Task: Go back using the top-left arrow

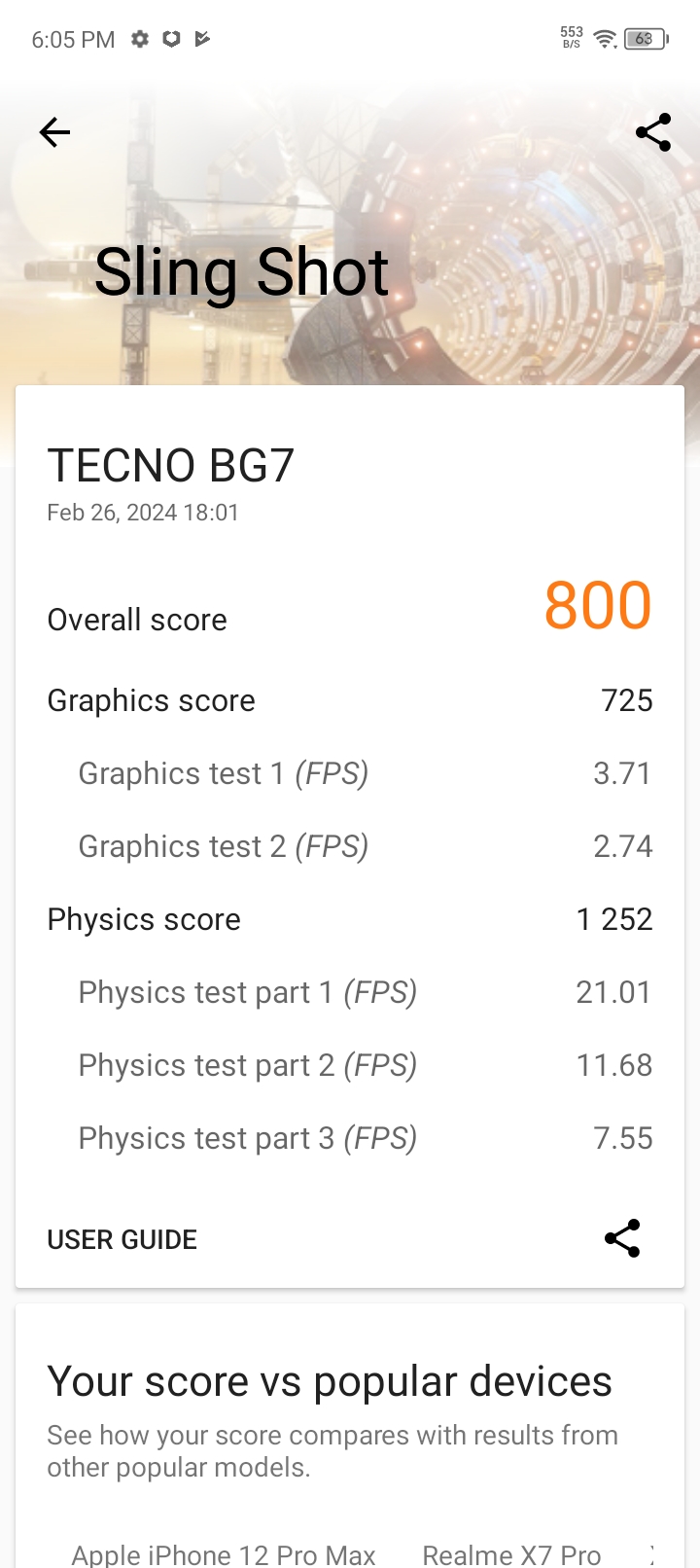Action: tap(55, 132)
